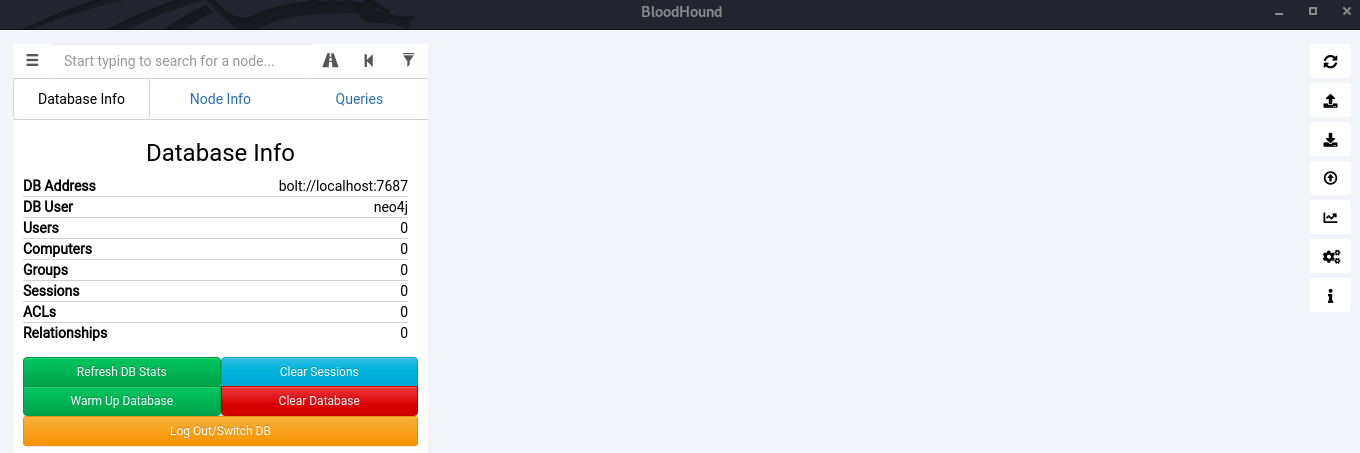The width and height of the screenshot is (1360, 453).
Task: Open settings gears icon
Action: point(1330,256)
